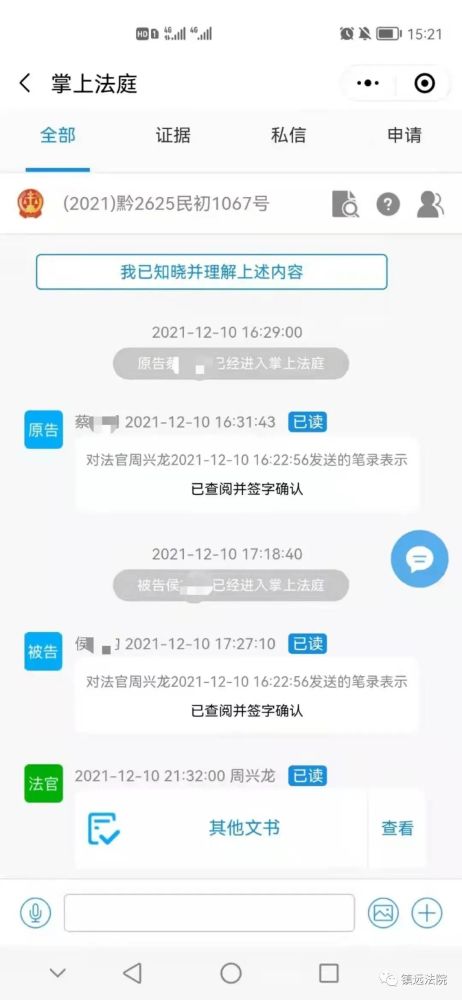The width and height of the screenshot is (462, 1000).
Task: Tap the microphone voice input icon
Action: tap(36, 913)
